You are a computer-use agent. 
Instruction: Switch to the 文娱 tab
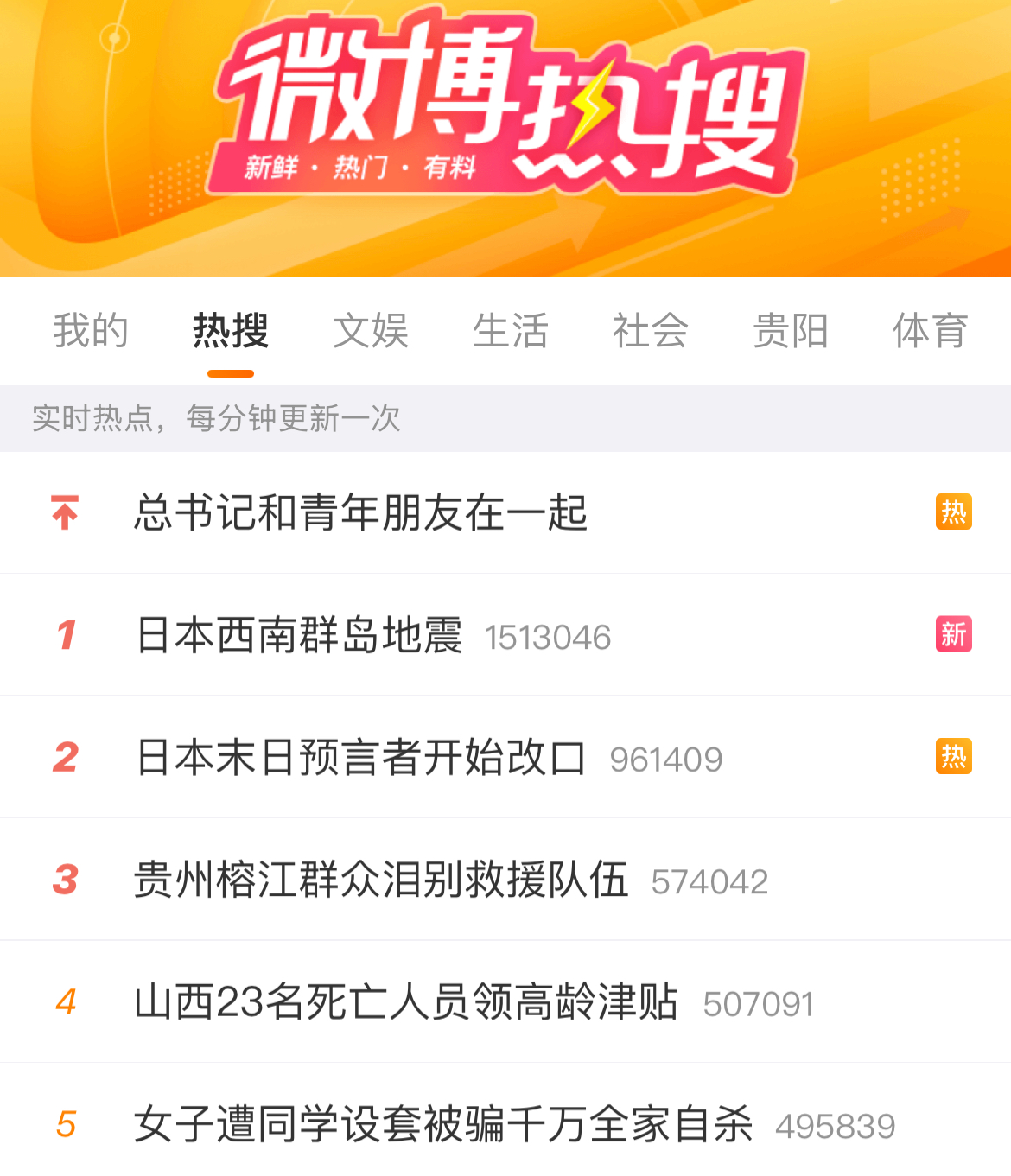[371, 331]
